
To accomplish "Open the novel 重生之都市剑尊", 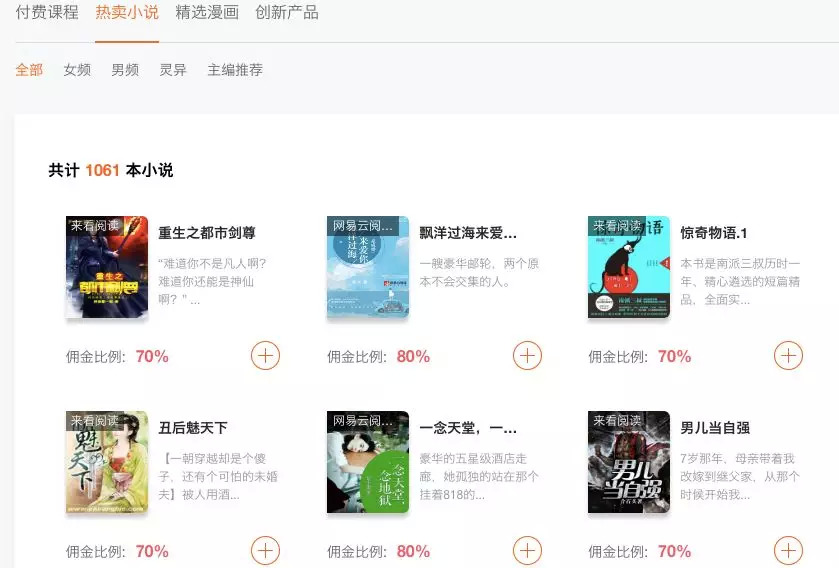I will coord(207,233).
